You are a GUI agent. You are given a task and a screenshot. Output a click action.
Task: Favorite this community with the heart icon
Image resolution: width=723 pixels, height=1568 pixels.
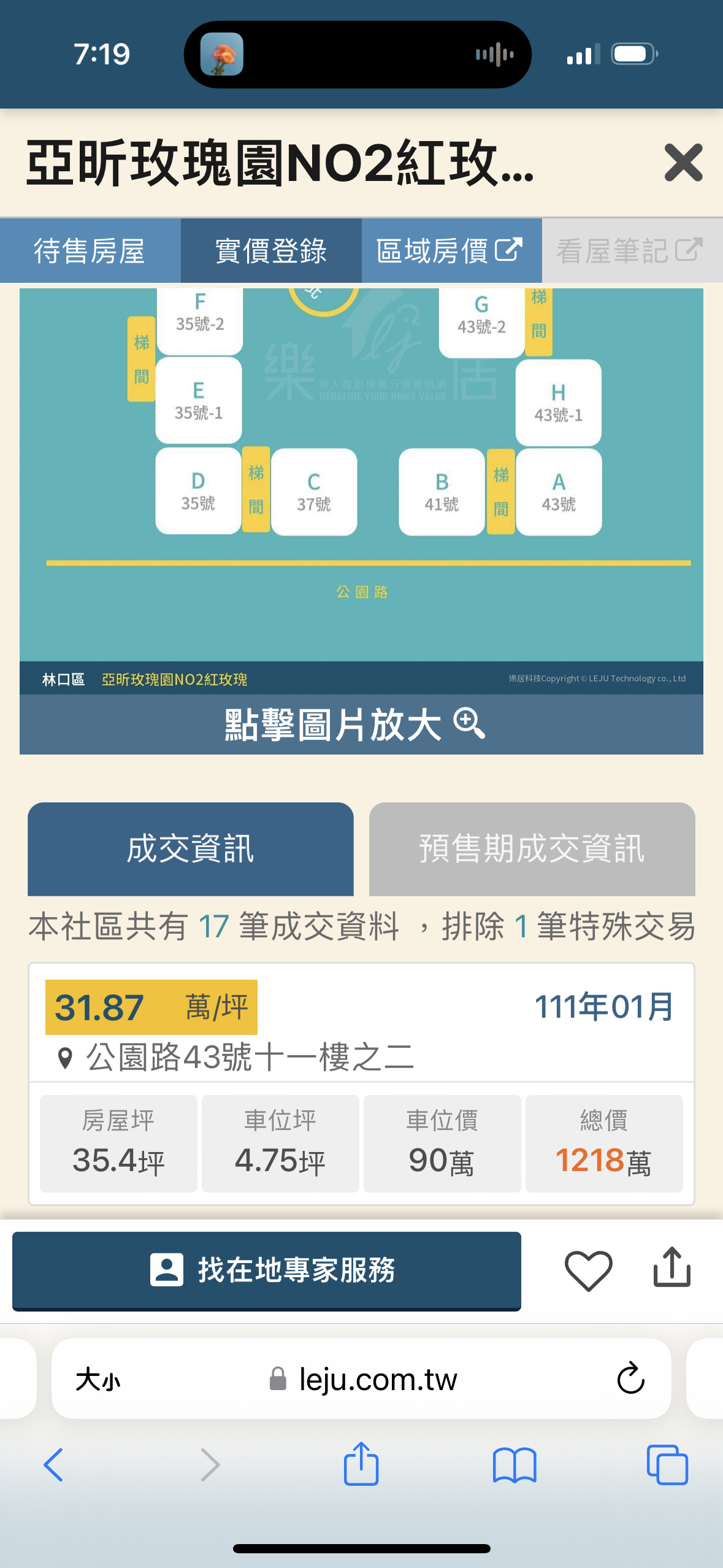point(588,1270)
